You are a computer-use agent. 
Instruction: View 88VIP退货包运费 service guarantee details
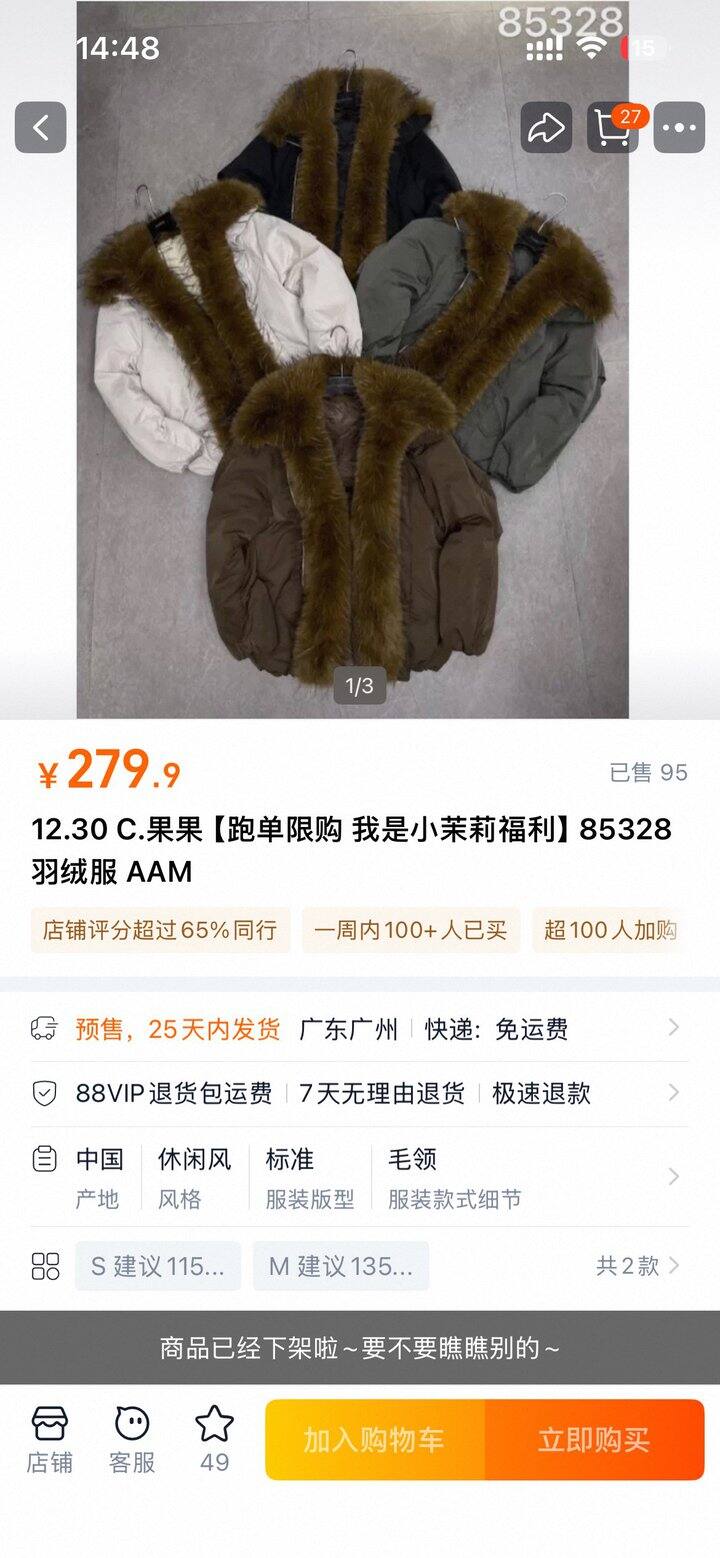(355, 1093)
